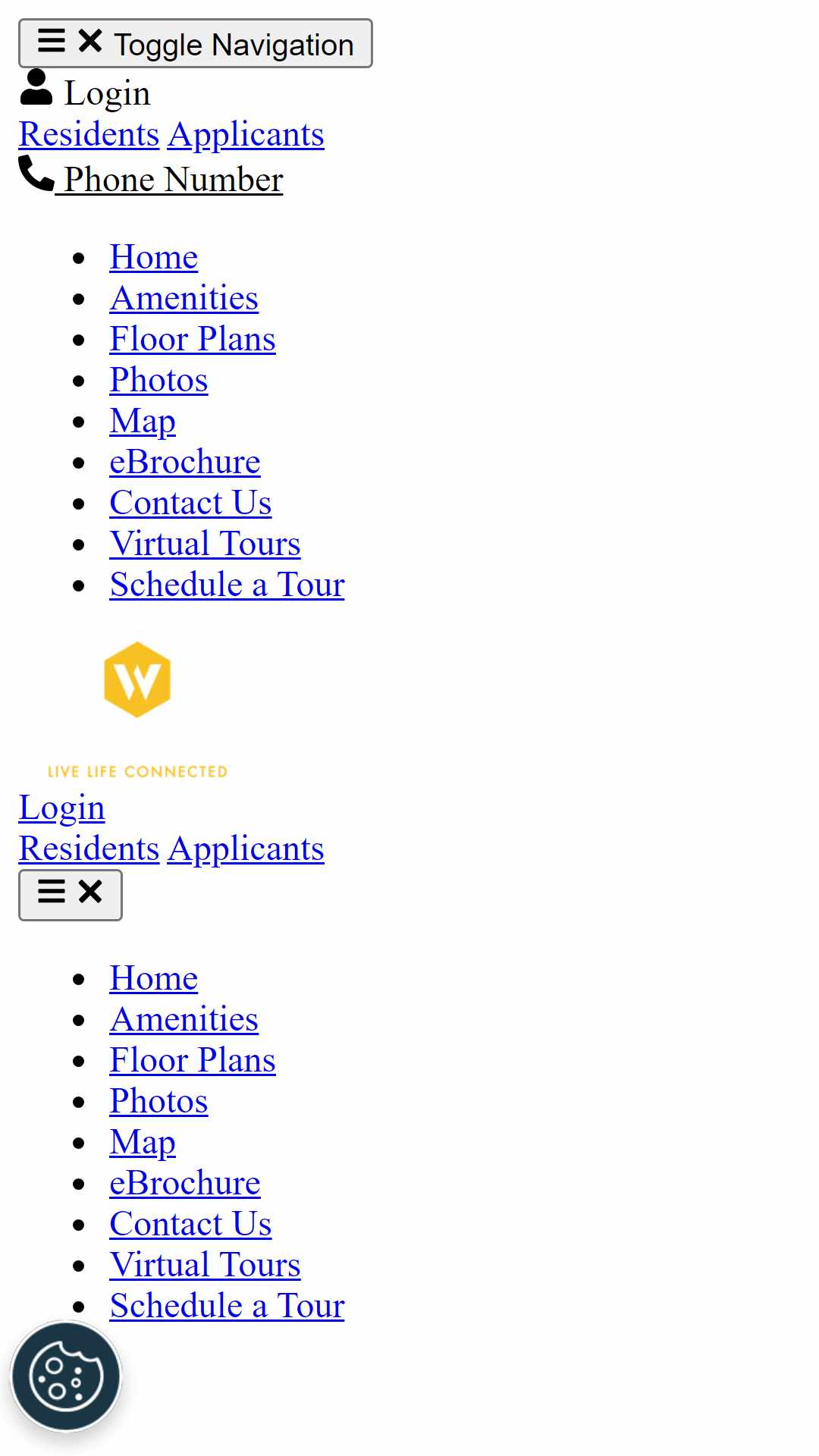Open Schedule a Tour in the first list

[x=227, y=585]
